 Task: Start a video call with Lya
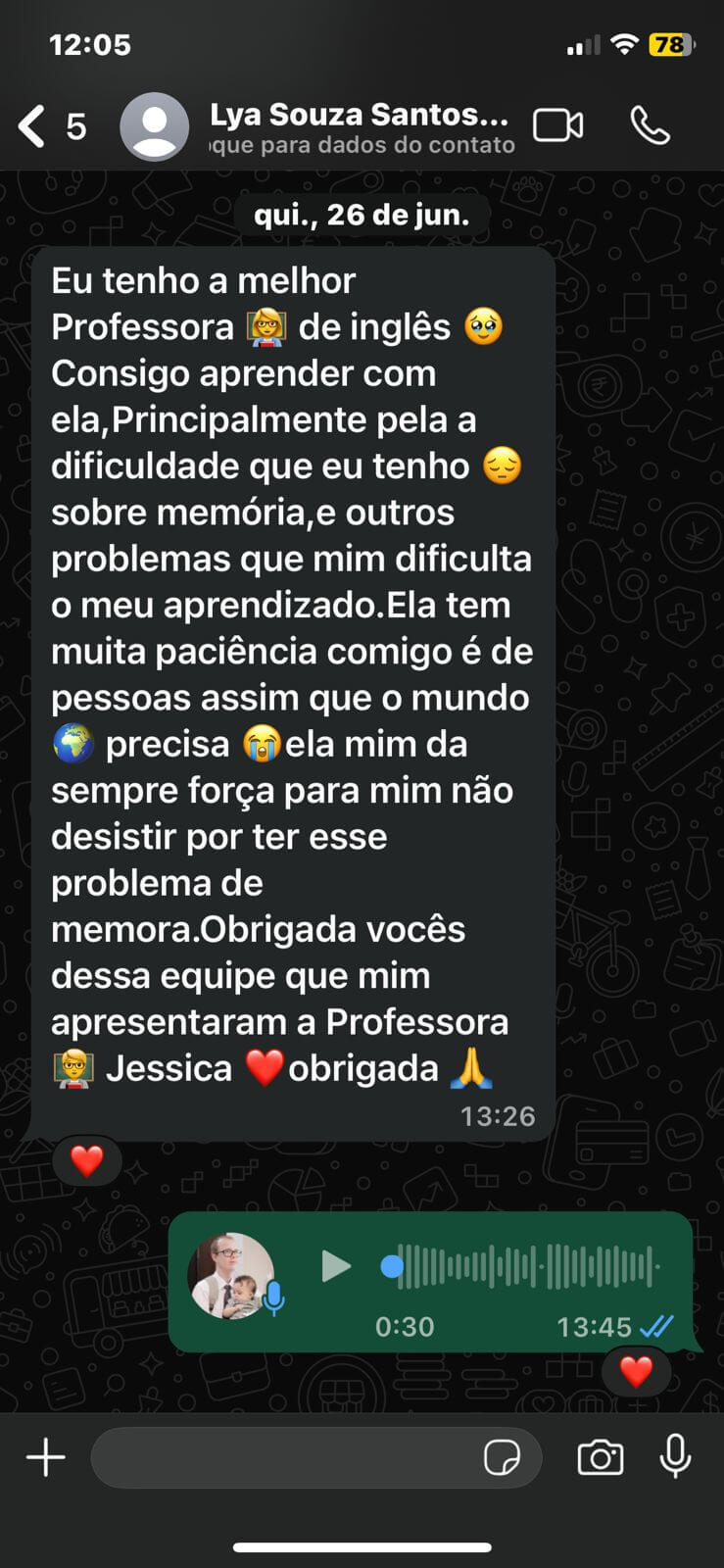557,126
